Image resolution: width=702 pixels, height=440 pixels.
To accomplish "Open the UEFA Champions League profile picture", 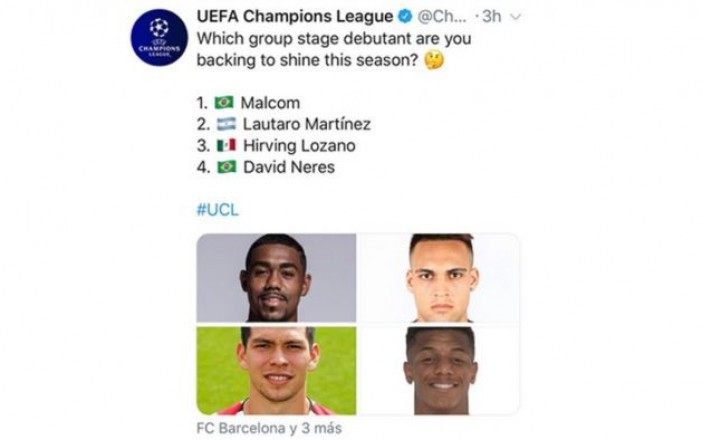I will pos(158,38).
